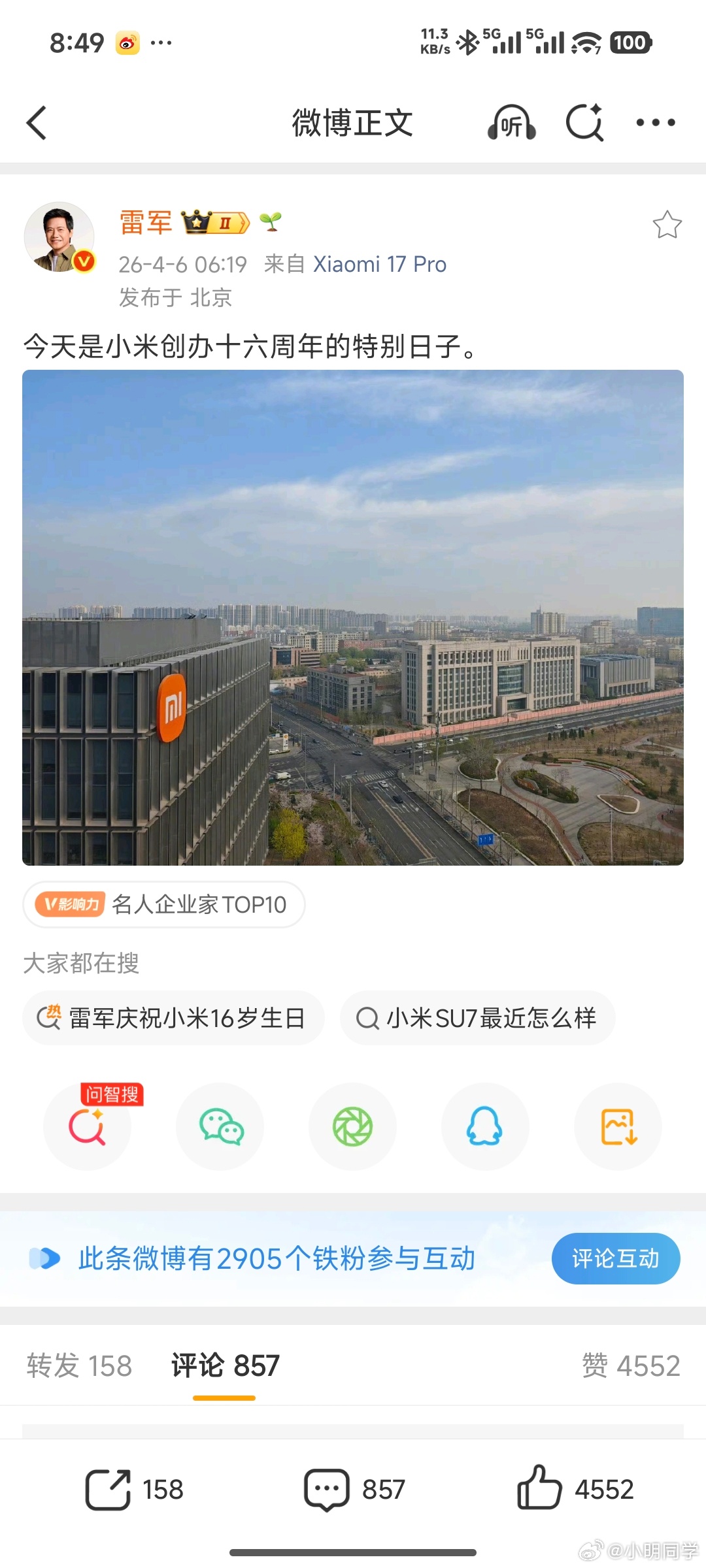Image resolution: width=706 pixels, height=1568 pixels.
Task: Tap the headphone icon to listen to this post
Action: [x=512, y=122]
